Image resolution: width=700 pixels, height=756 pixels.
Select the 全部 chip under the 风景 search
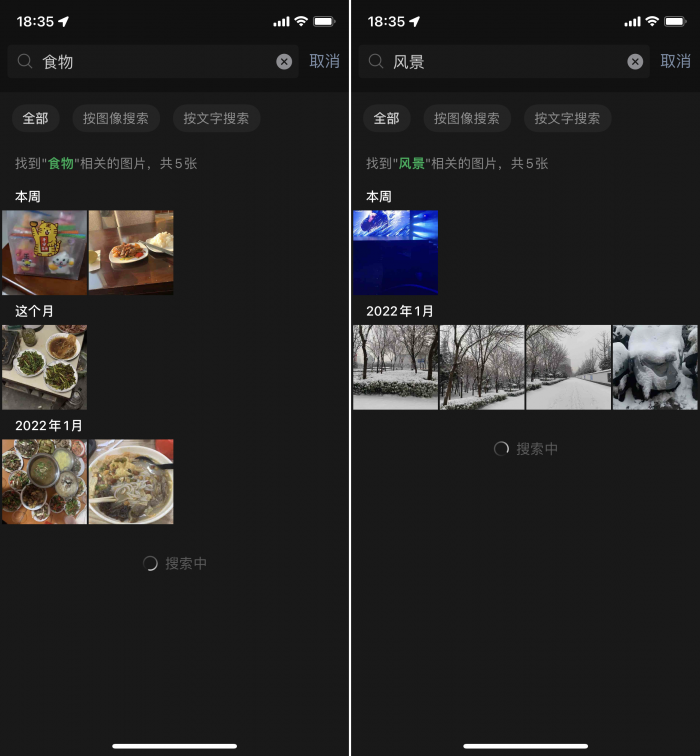tap(386, 118)
